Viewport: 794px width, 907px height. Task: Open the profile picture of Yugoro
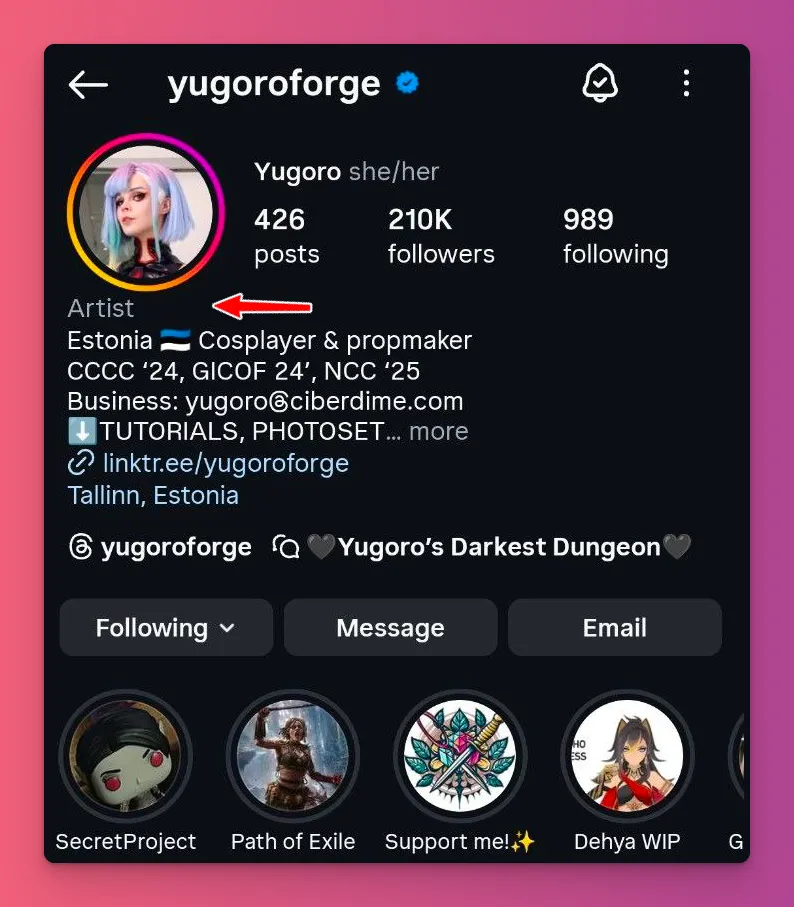[146, 212]
